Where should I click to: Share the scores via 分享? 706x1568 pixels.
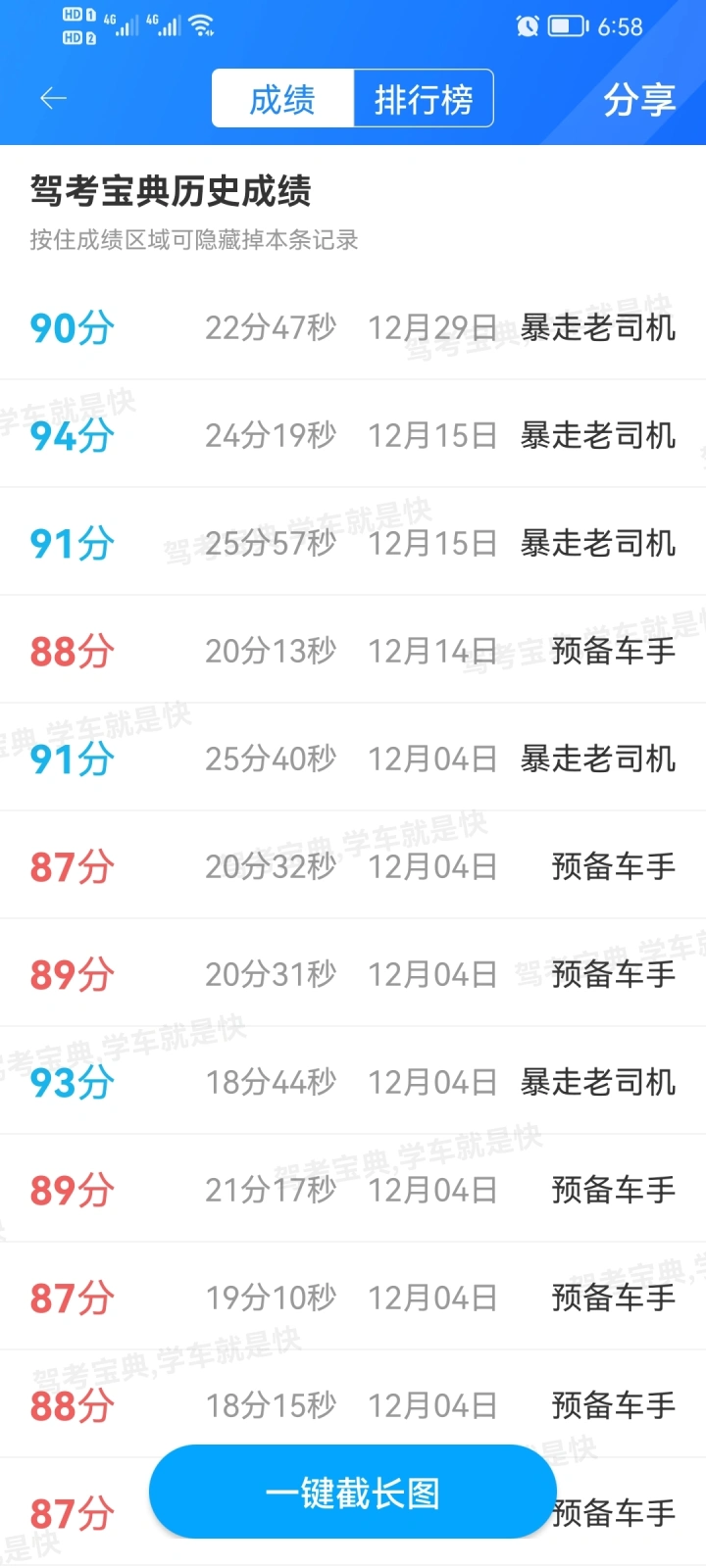point(639,99)
